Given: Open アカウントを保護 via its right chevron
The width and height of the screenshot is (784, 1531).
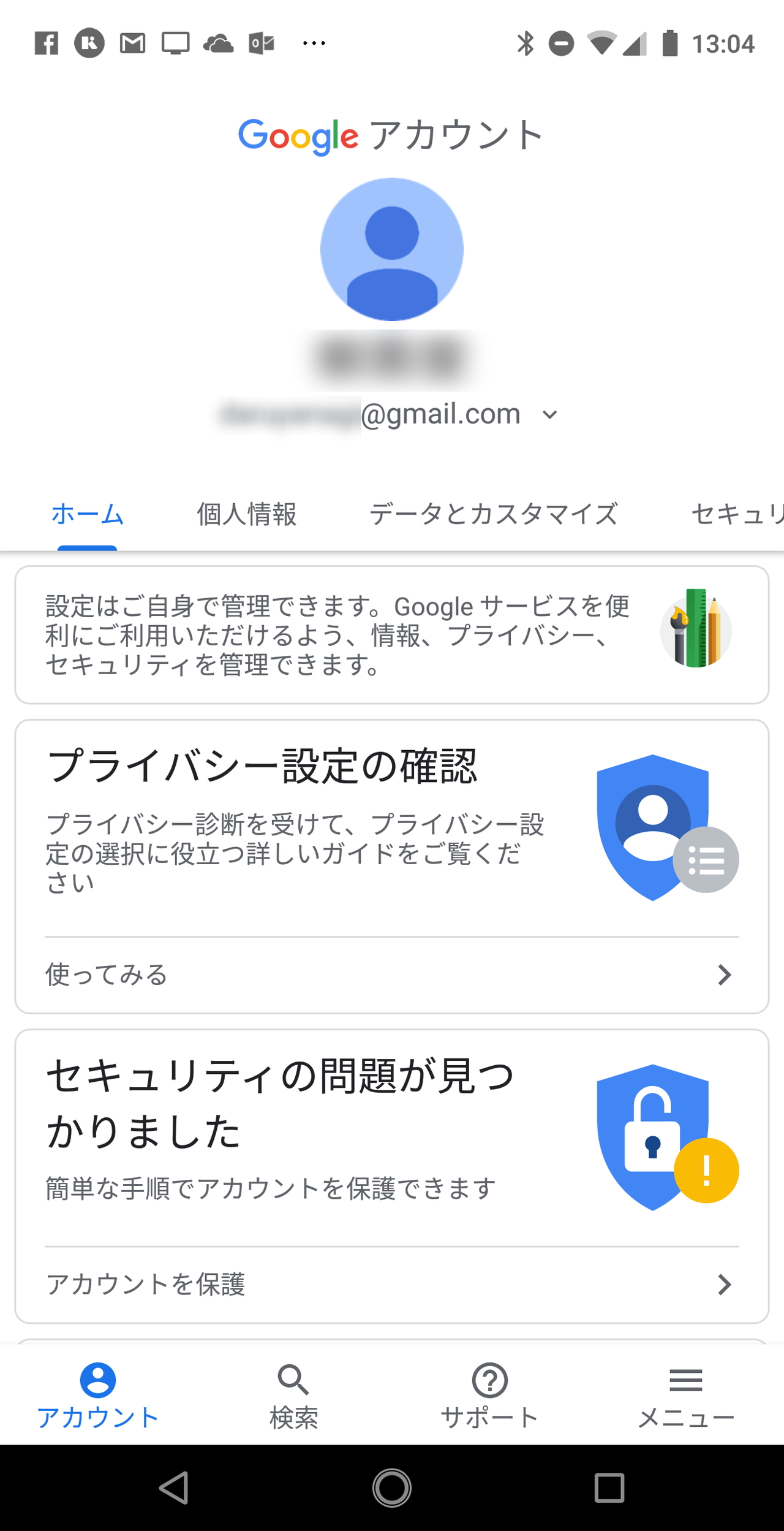Looking at the screenshot, I should pyautogui.click(x=725, y=1285).
